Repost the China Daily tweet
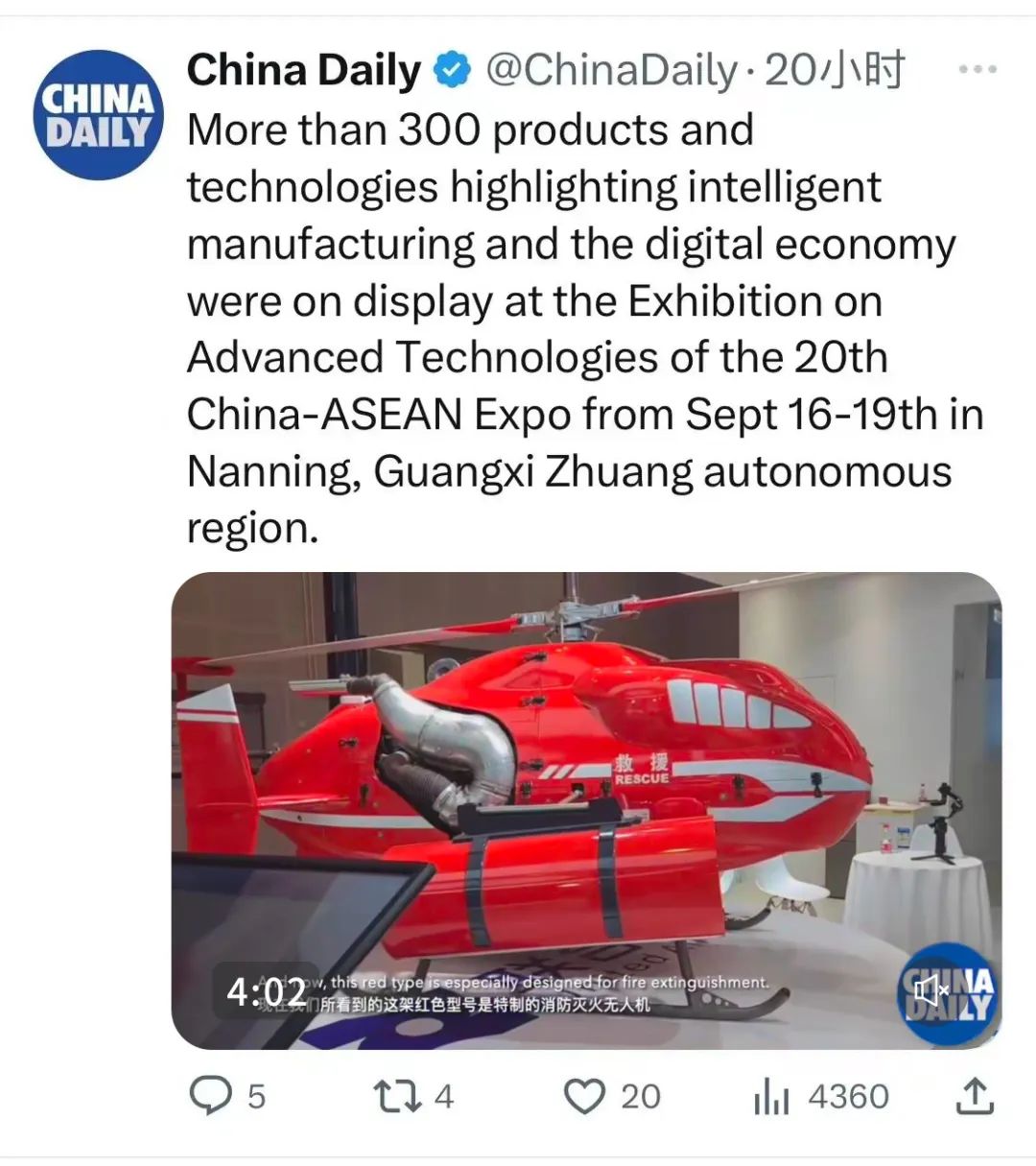The width and height of the screenshot is (1036, 1166). (393, 1095)
